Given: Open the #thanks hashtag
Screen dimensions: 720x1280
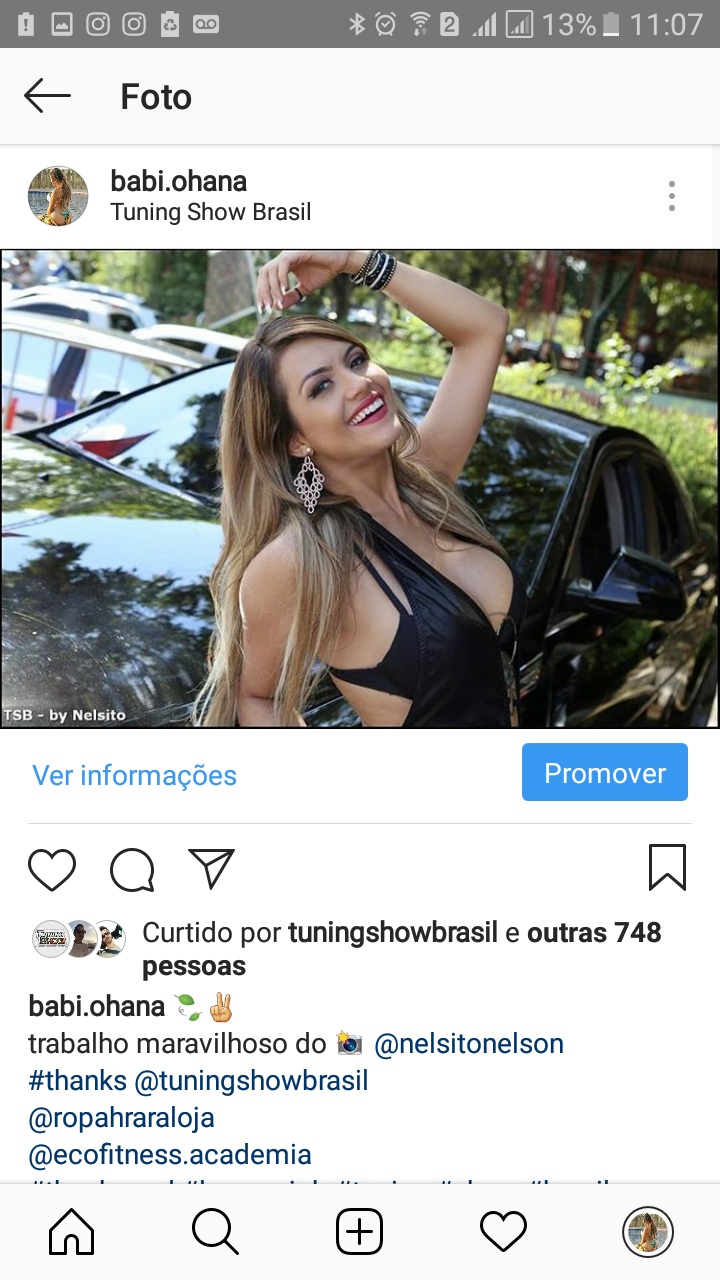Looking at the screenshot, I should [x=77, y=1081].
